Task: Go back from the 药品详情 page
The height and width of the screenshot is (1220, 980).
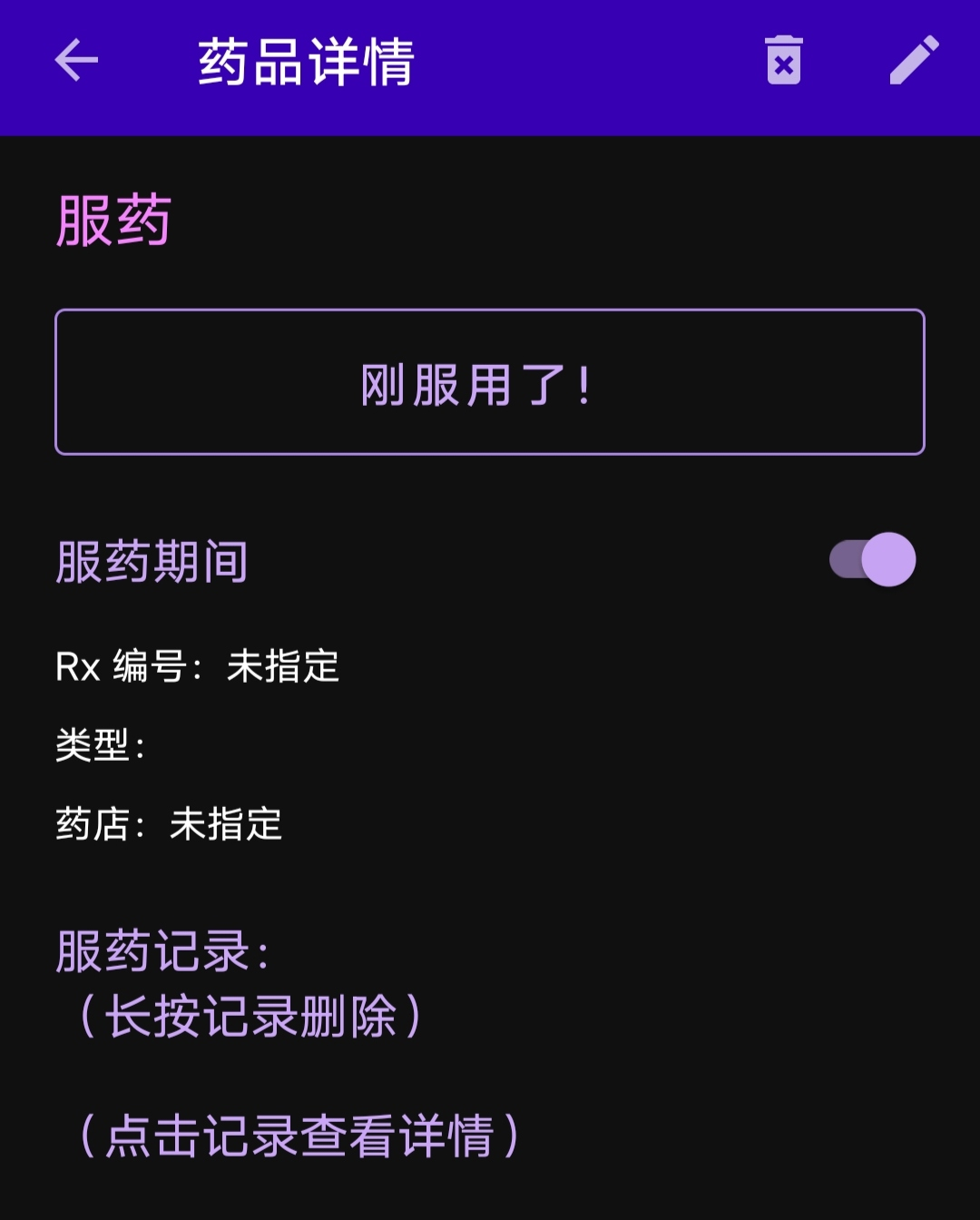Action: pos(76,61)
